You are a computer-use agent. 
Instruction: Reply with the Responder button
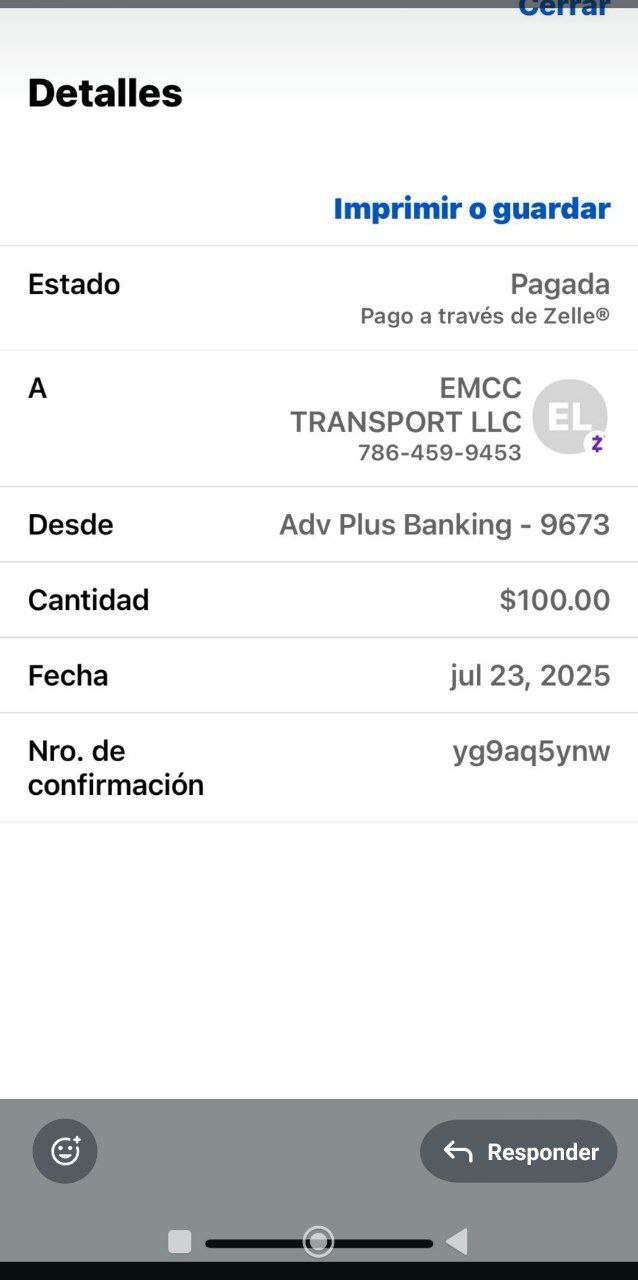click(x=519, y=1152)
